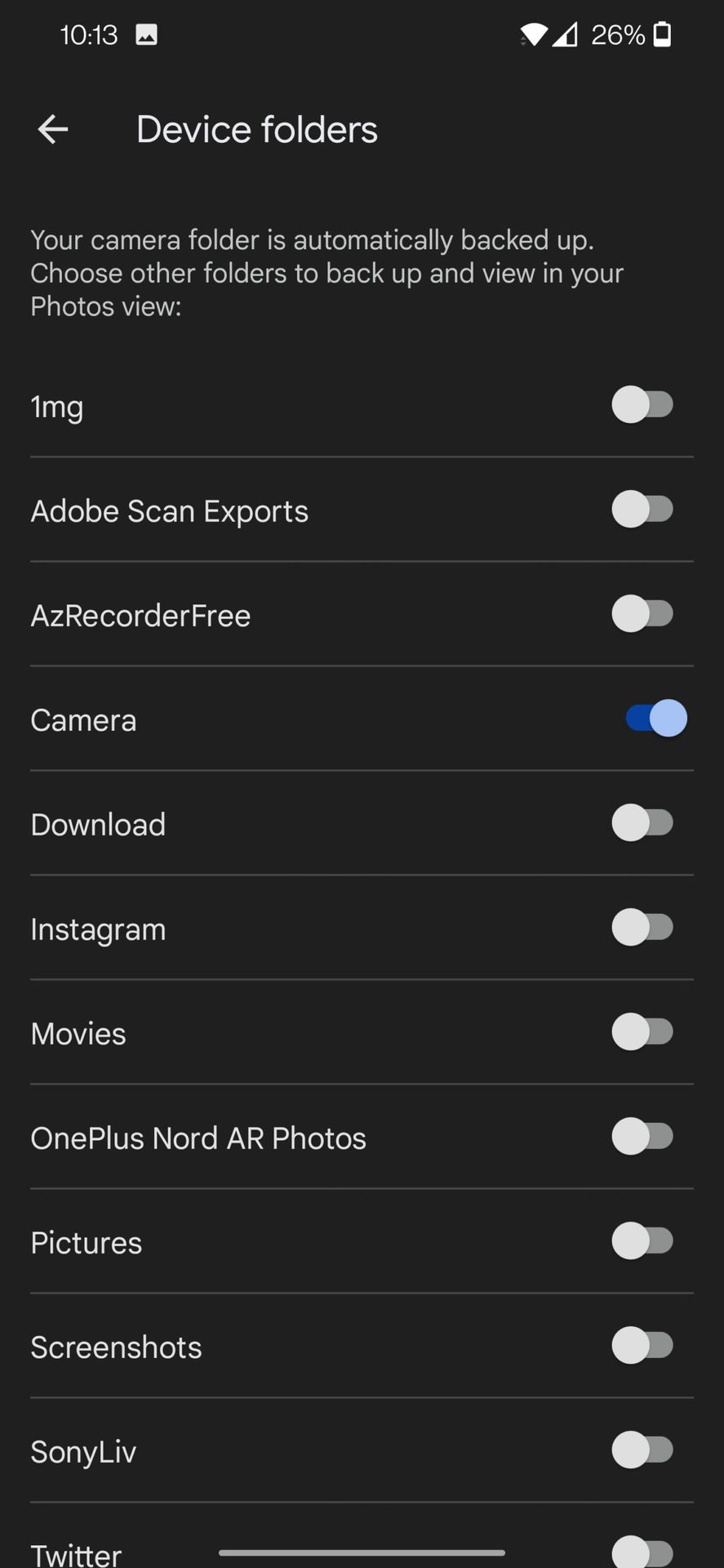Enable the Twitter folder toggle
This screenshot has width=724, height=1568.
[x=642, y=1552]
